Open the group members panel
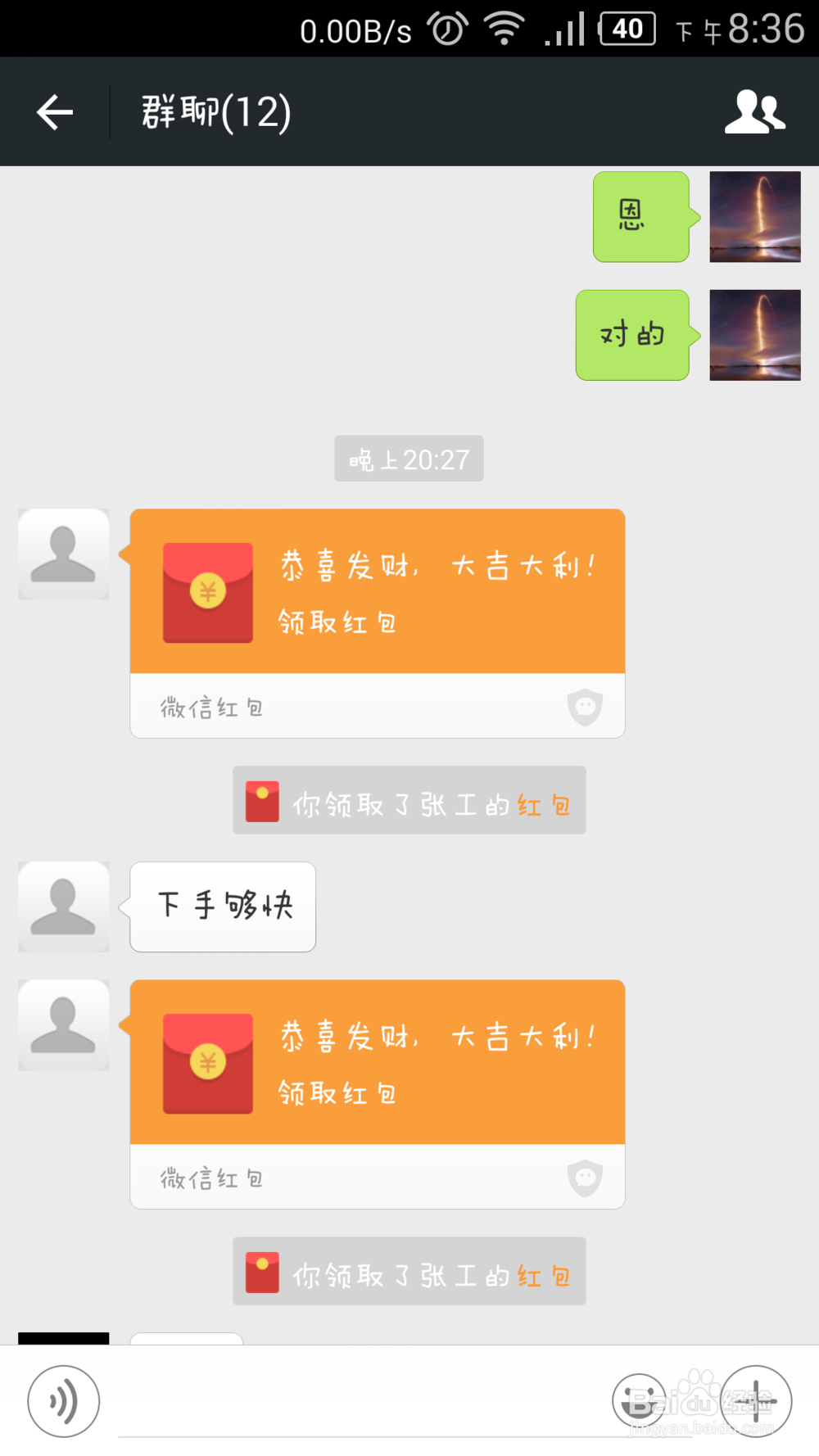The width and height of the screenshot is (819, 1456). (755, 111)
